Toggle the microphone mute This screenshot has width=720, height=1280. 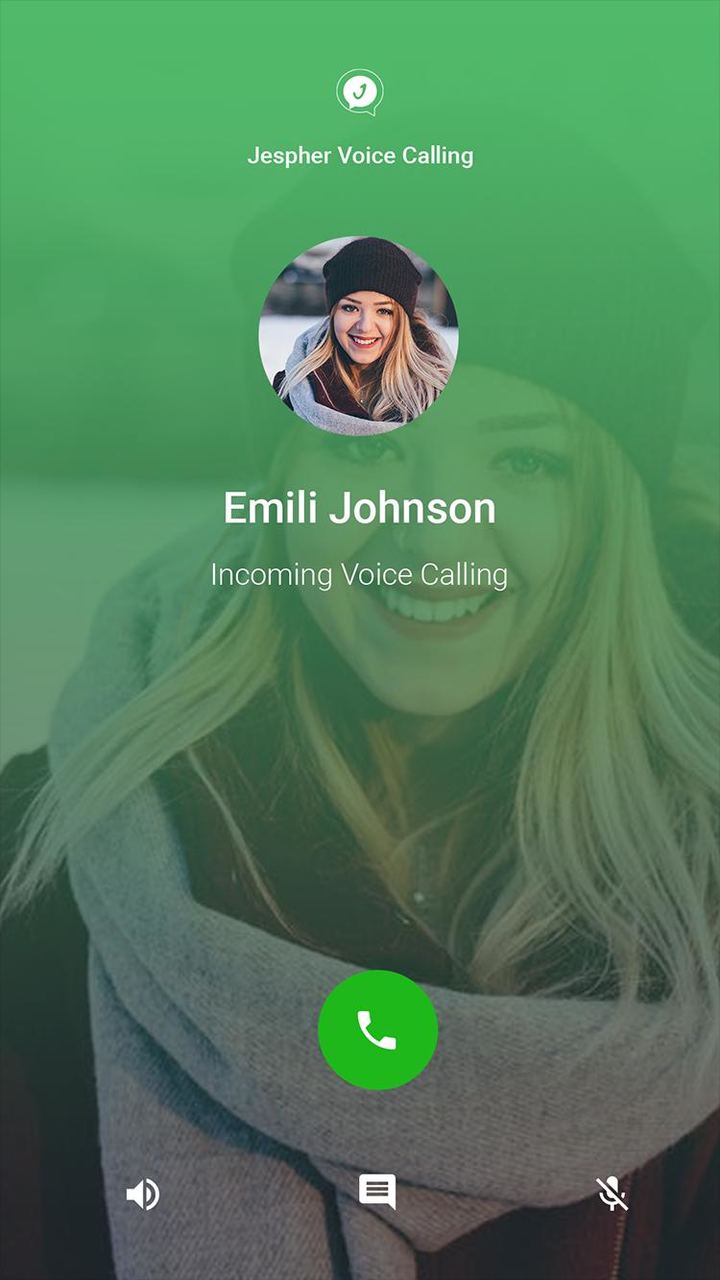[x=612, y=1194]
